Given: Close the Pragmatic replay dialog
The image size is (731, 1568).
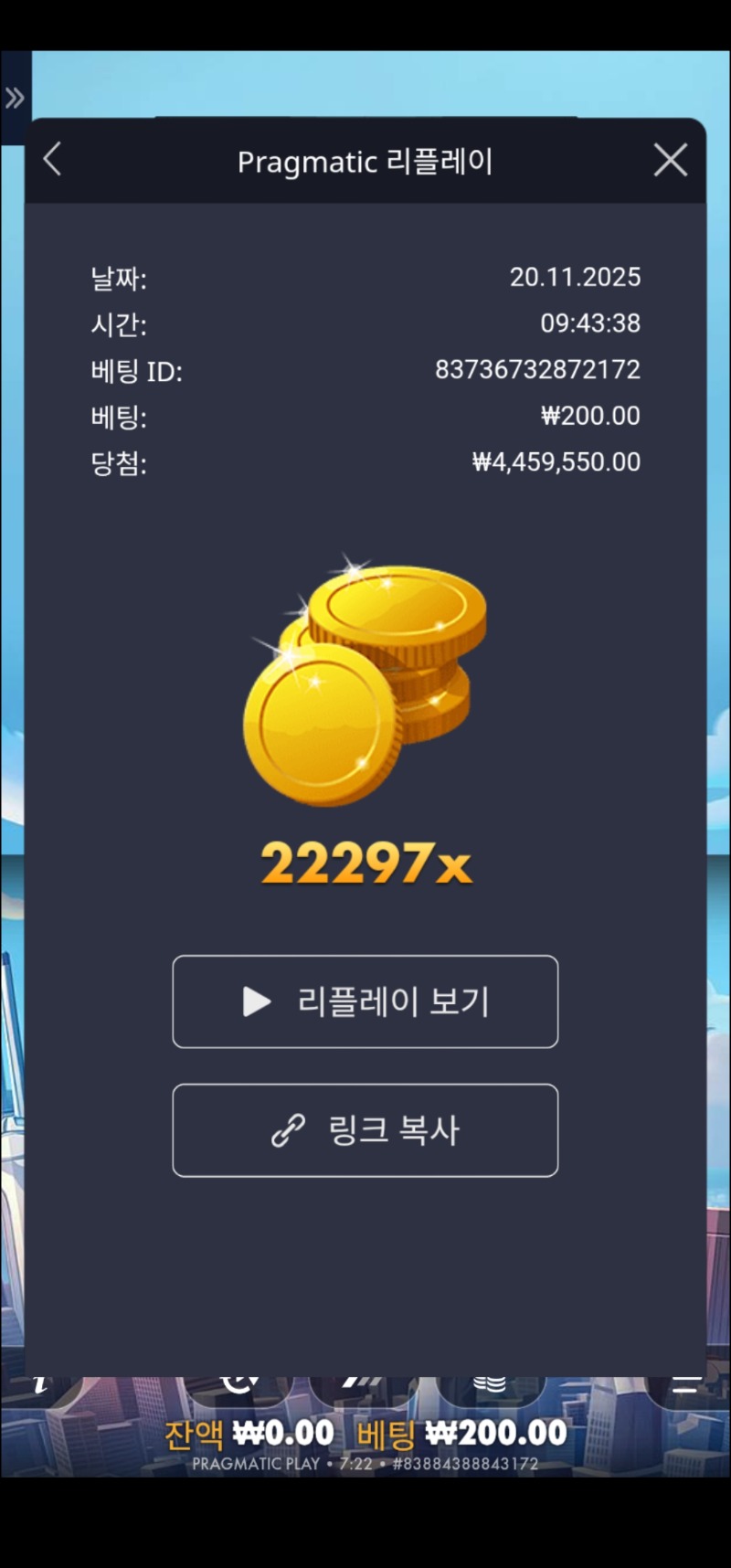Looking at the screenshot, I should pyautogui.click(x=670, y=161).
